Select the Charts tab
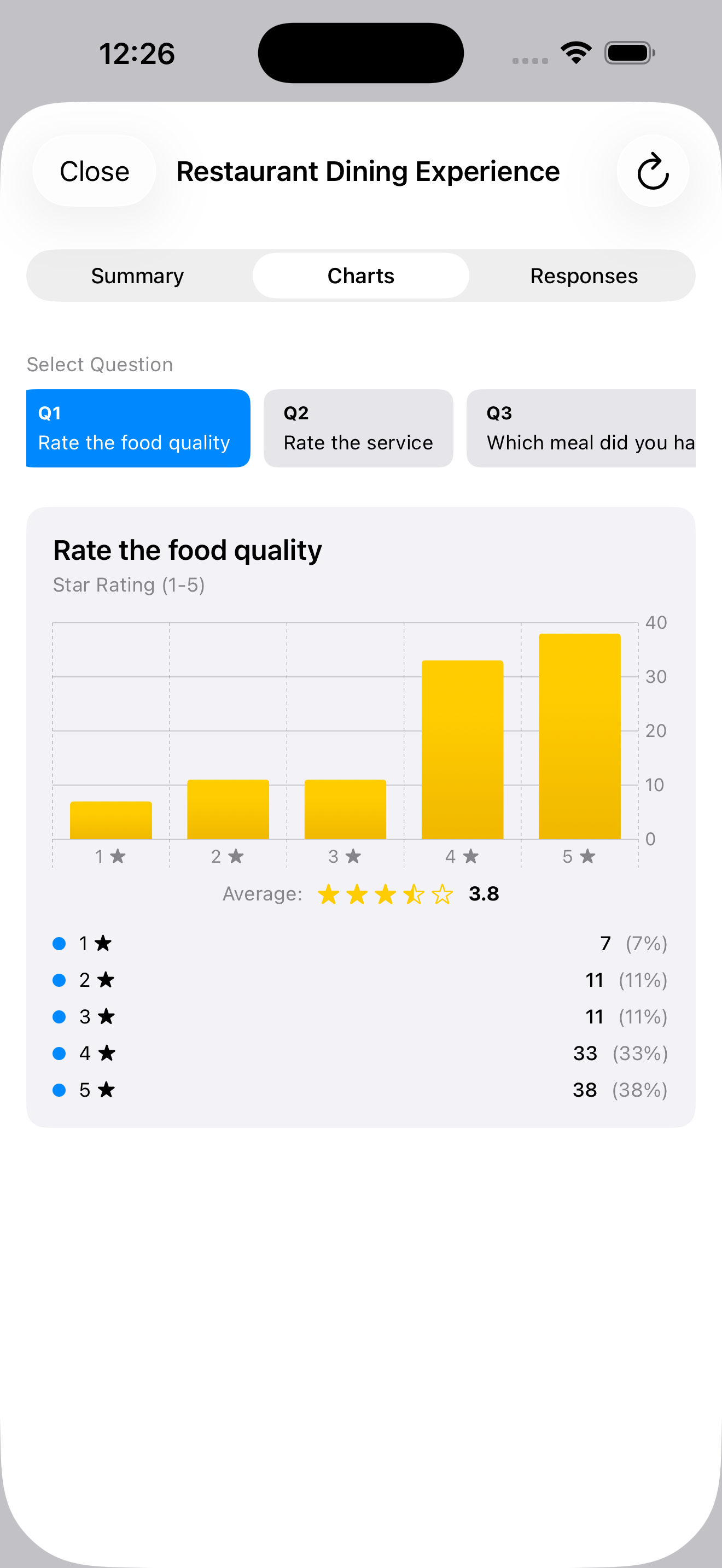722x1568 pixels. [360, 276]
